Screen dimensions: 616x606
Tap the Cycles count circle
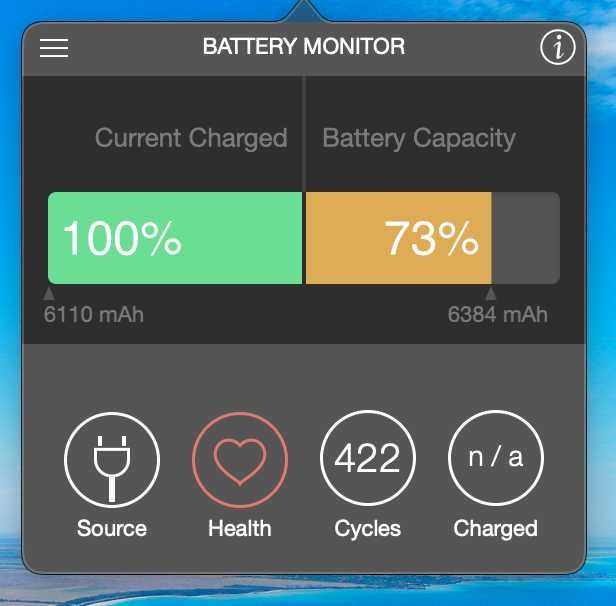click(367, 460)
